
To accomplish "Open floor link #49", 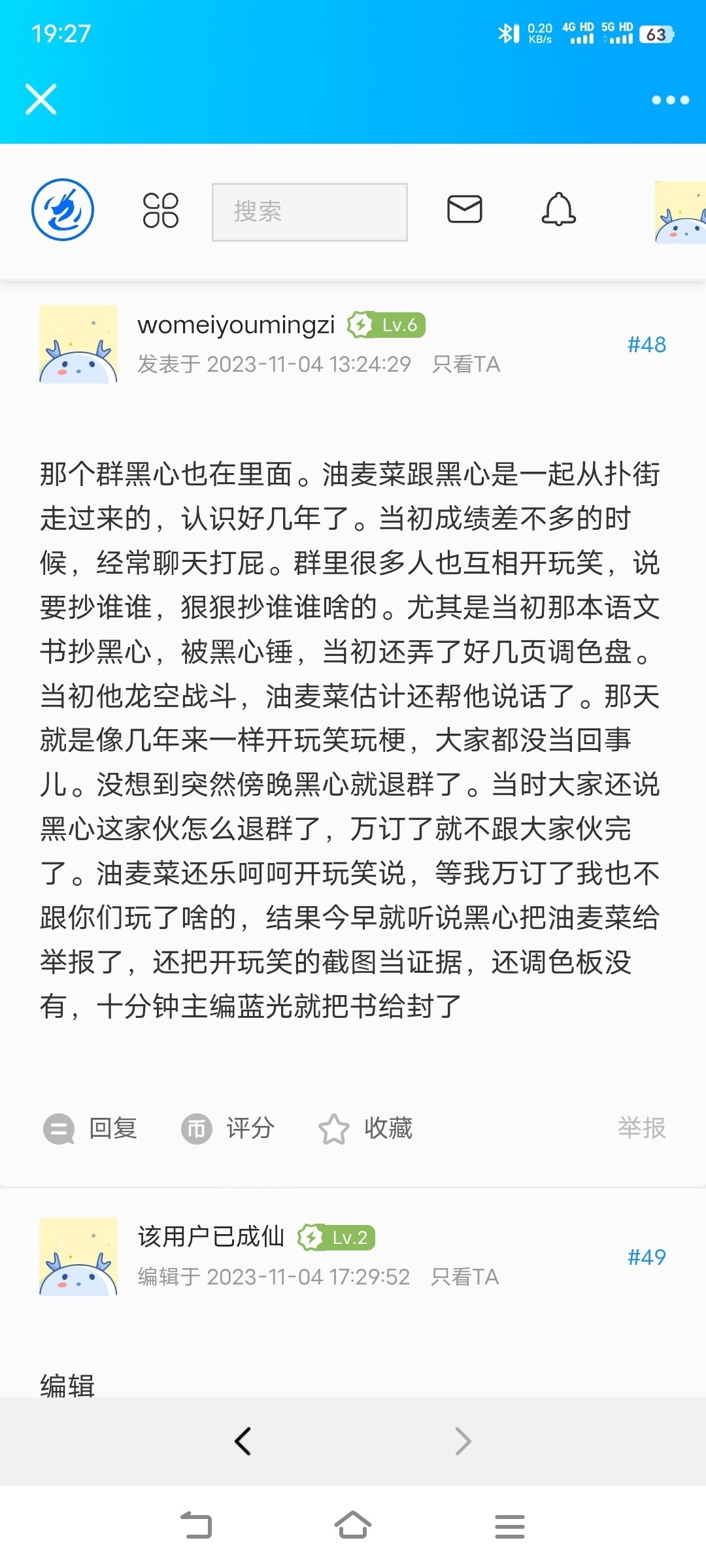I will pos(647,1257).
